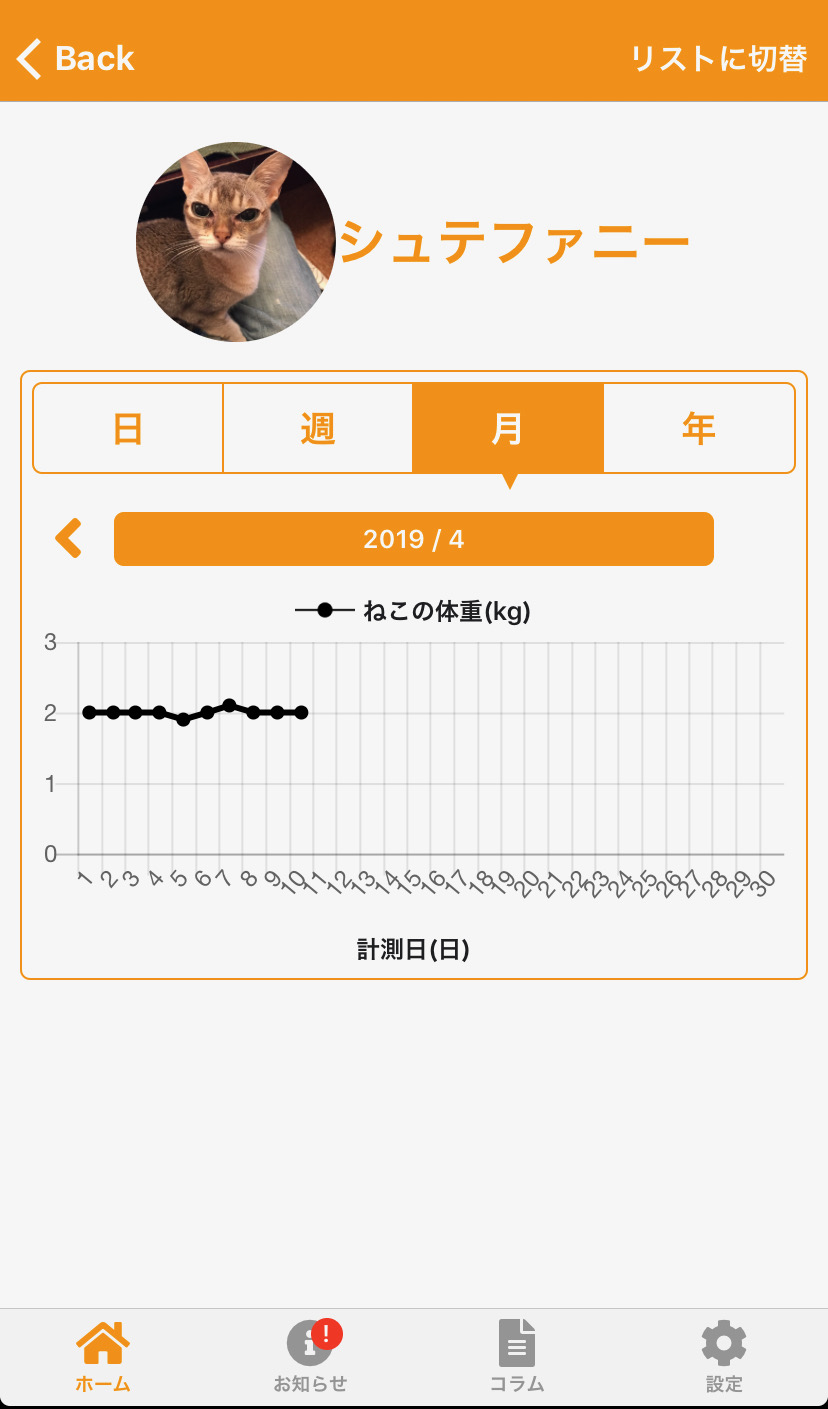
Task: Open the ホーム tab
Action: coord(103,1357)
